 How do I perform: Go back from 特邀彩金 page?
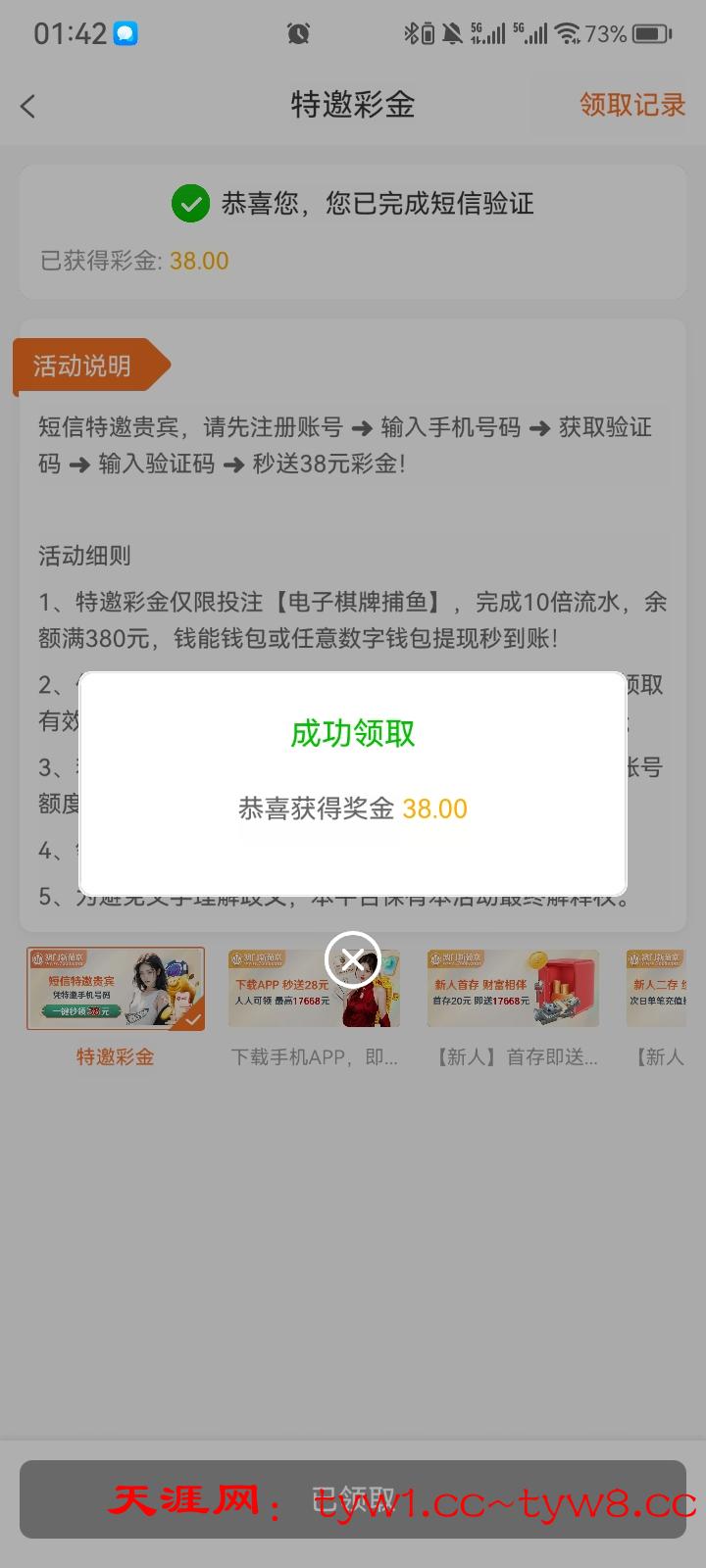pyautogui.click(x=28, y=106)
